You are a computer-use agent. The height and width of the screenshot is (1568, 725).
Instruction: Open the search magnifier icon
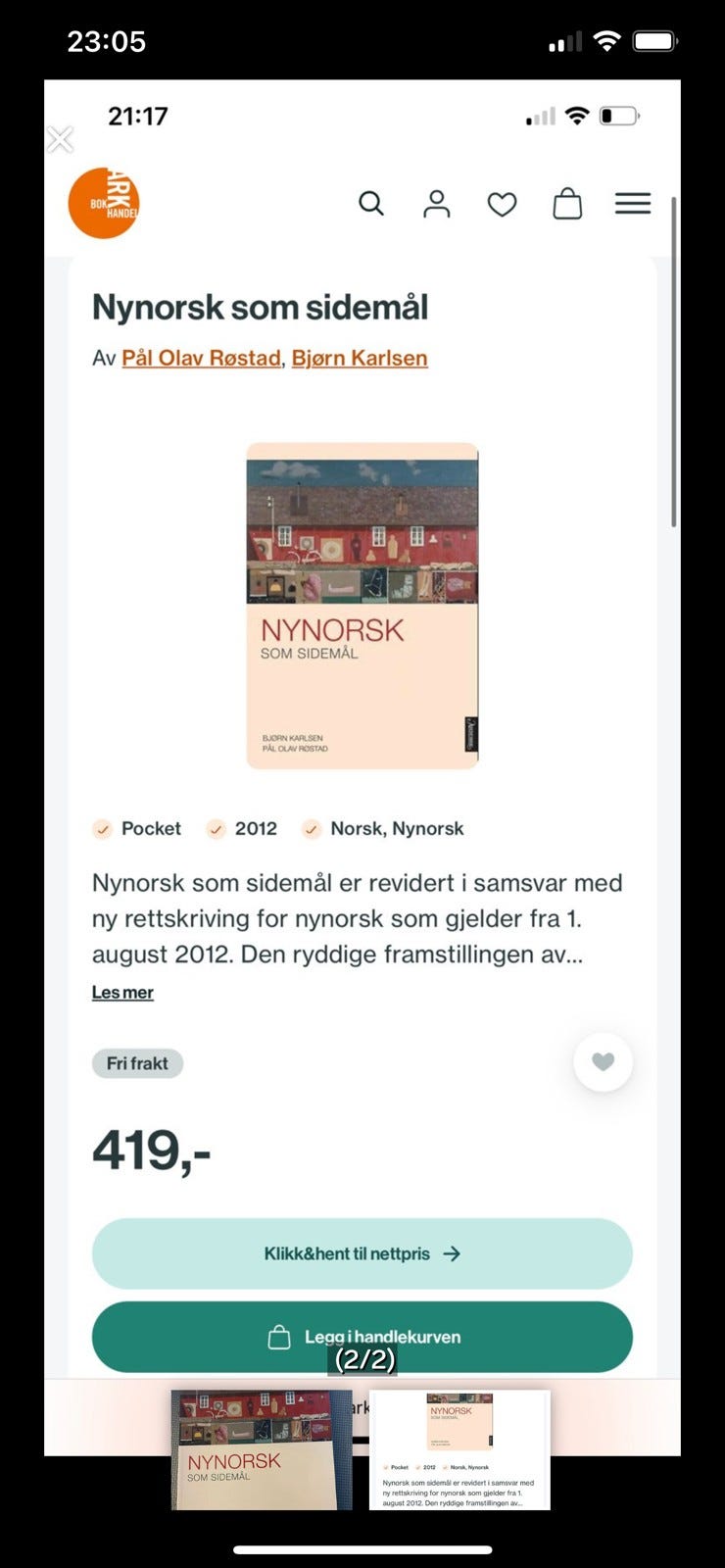click(370, 204)
